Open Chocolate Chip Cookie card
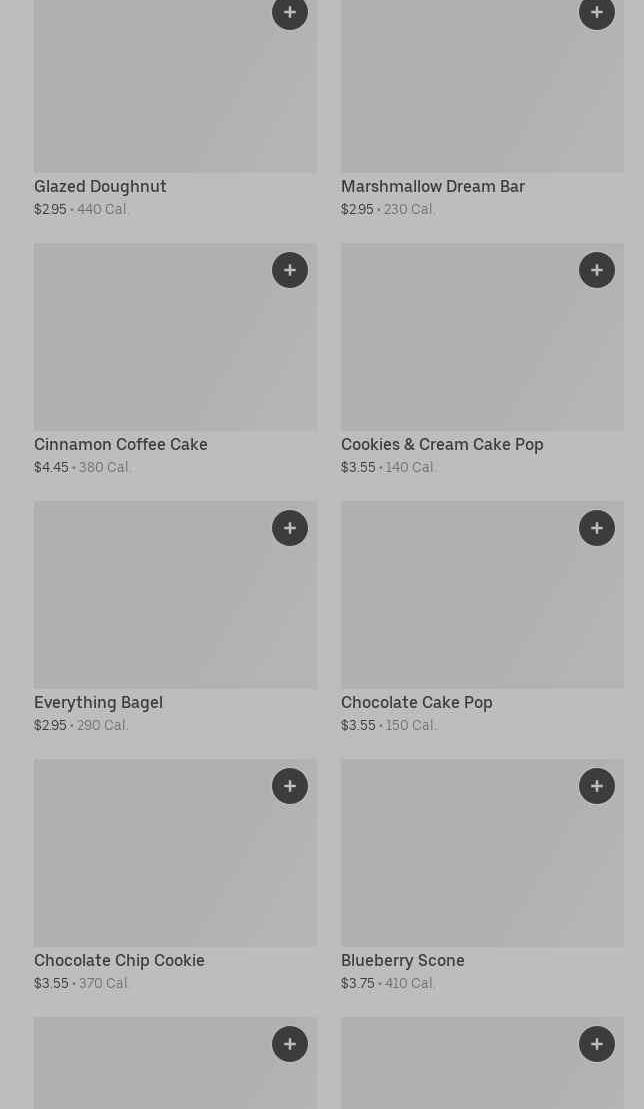The image size is (644, 1109). pyautogui.click(x=119, y=961)
